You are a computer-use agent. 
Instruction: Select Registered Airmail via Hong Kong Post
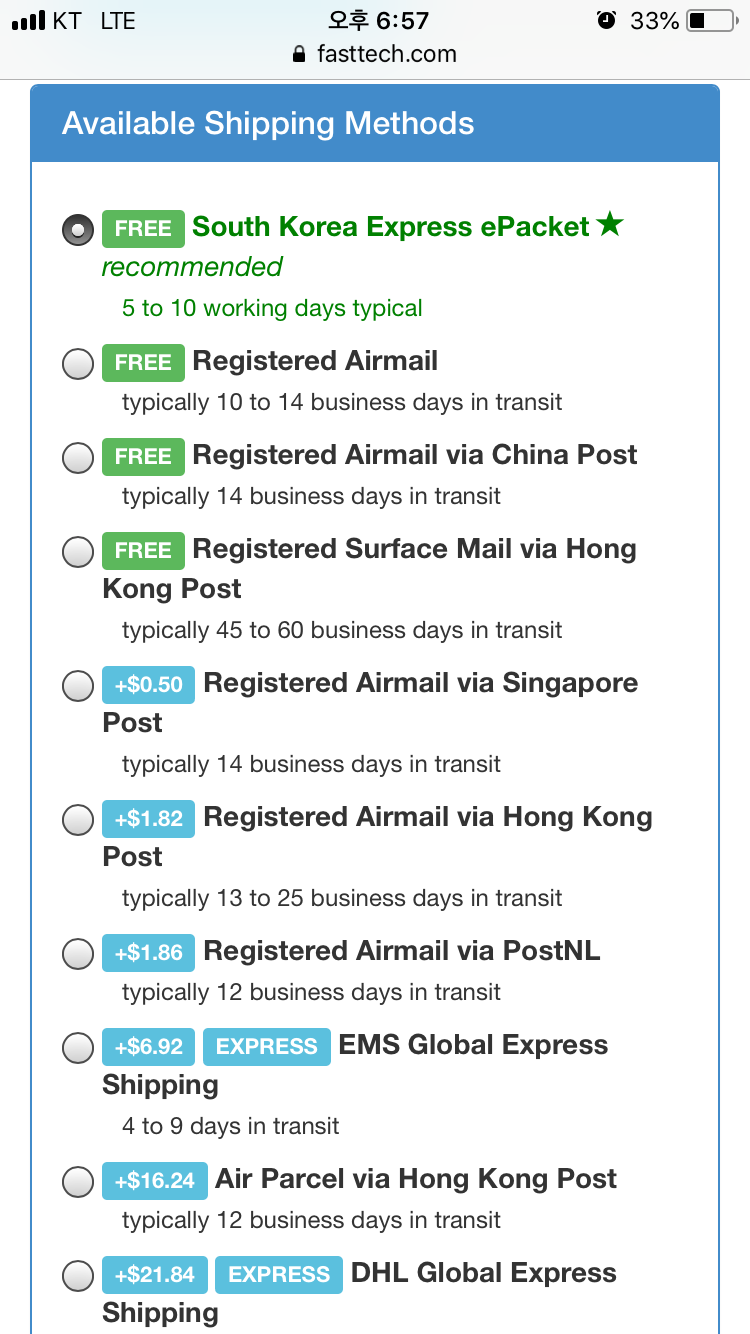click(78, 820)
